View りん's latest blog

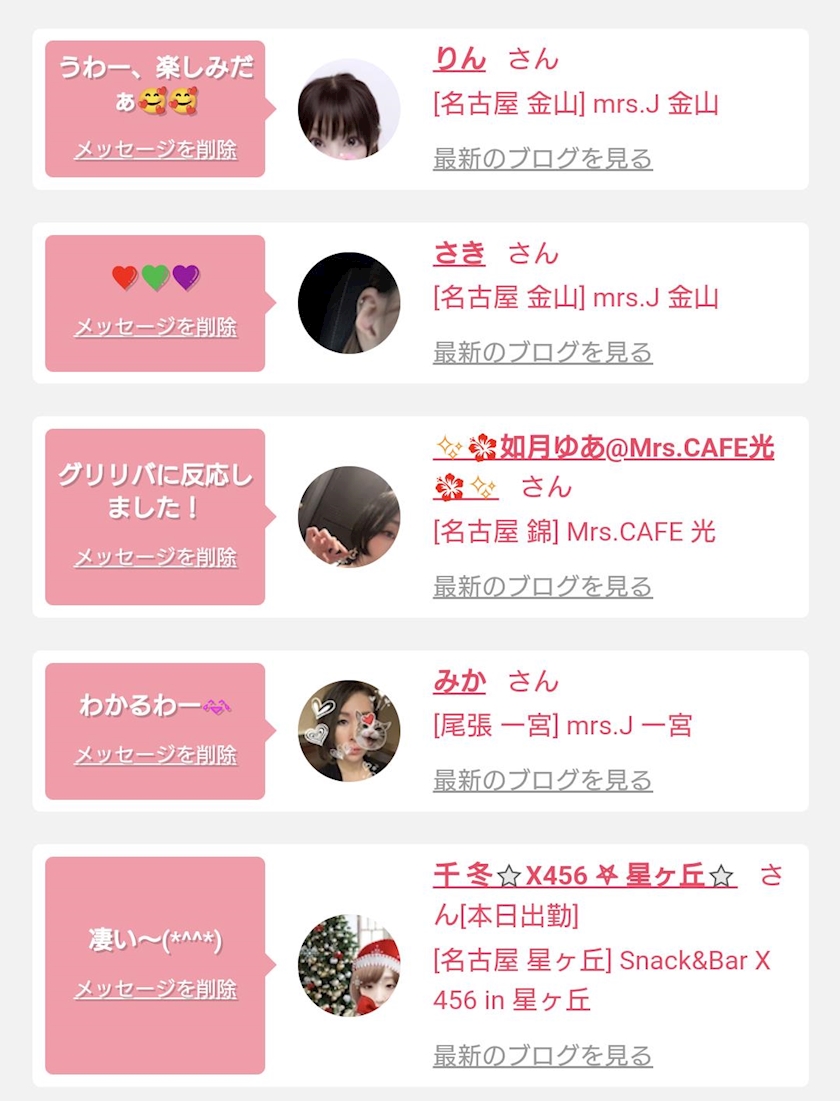(x=542, y=159)
